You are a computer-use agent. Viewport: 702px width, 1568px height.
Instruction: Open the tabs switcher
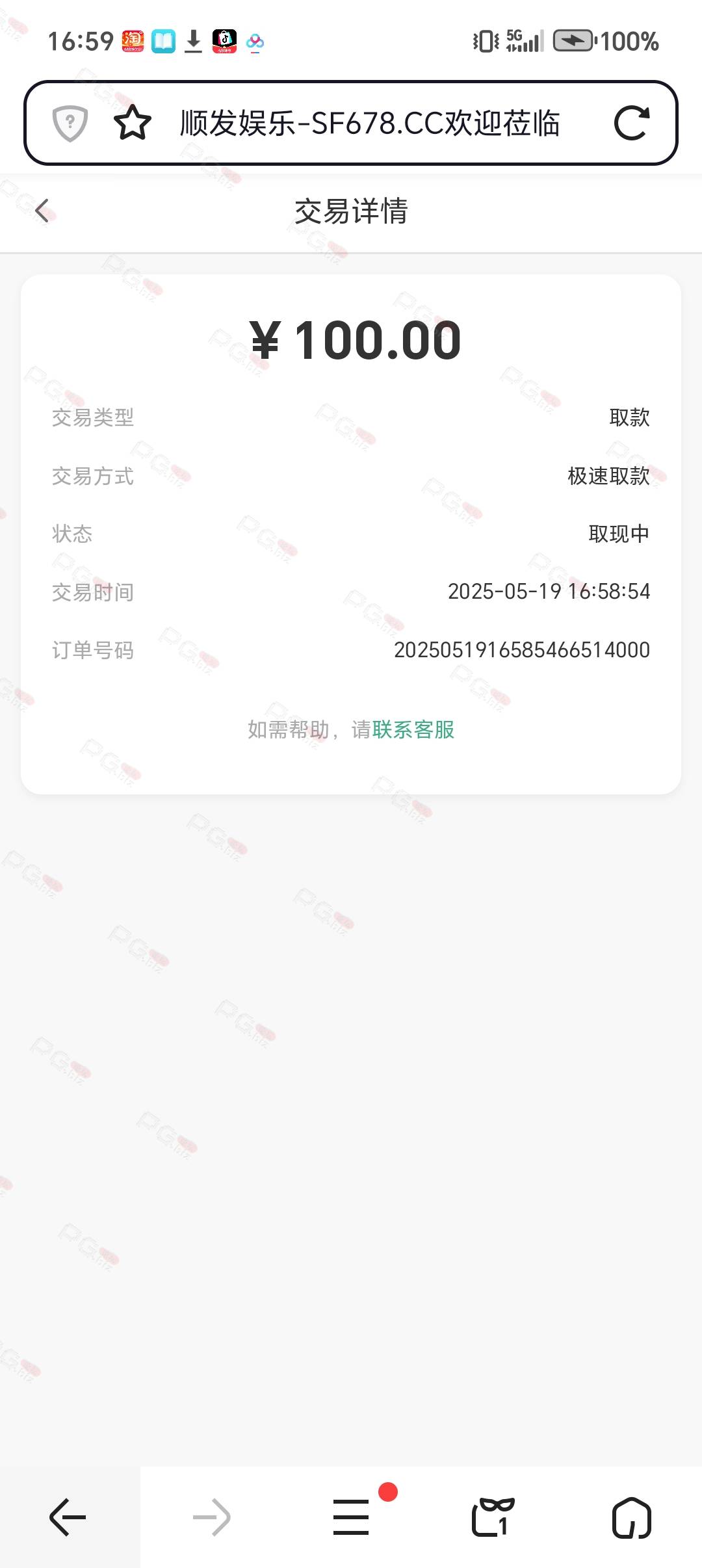click(492, 1517)
